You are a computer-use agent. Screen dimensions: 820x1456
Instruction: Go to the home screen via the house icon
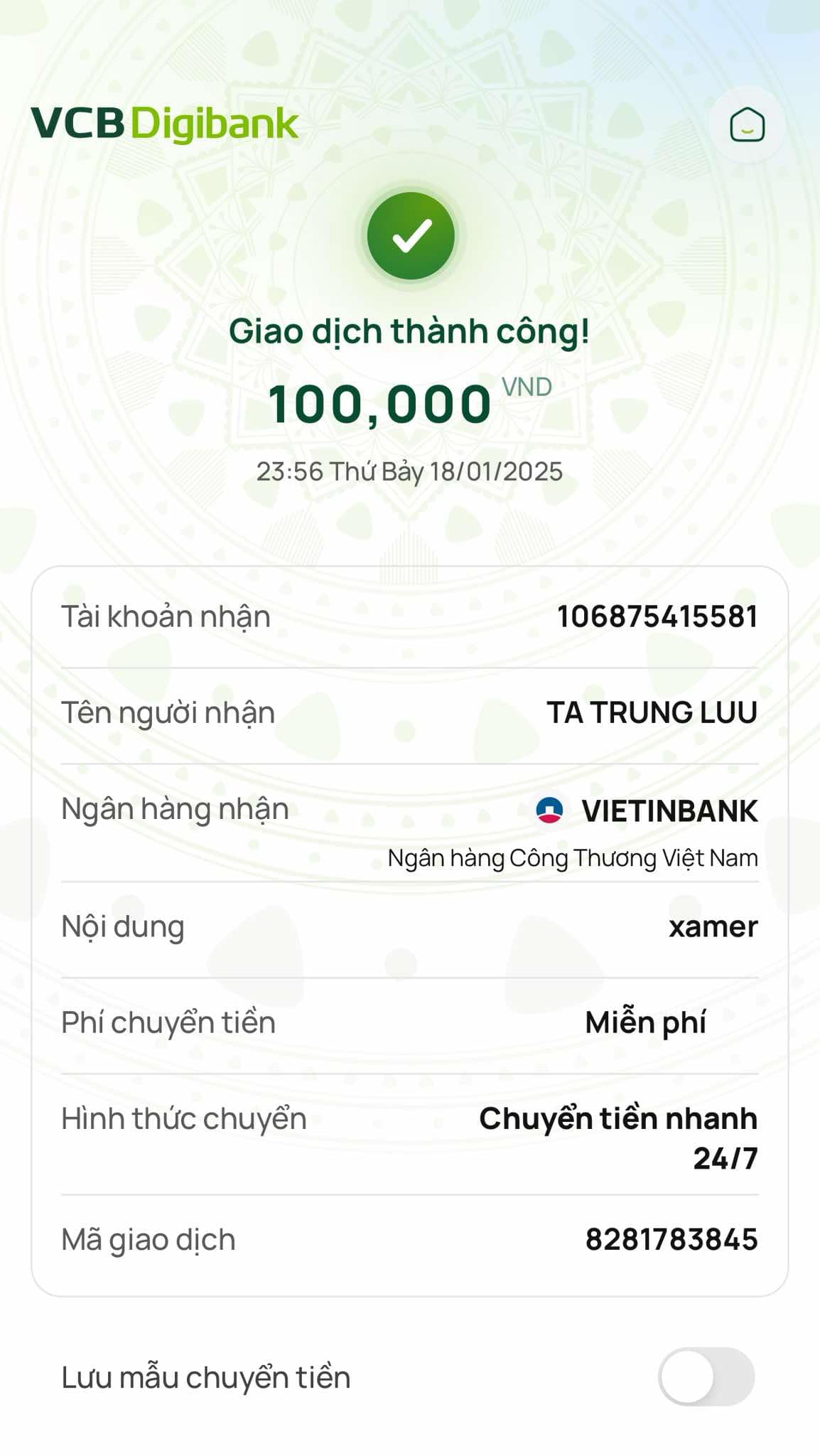point(747,125)
